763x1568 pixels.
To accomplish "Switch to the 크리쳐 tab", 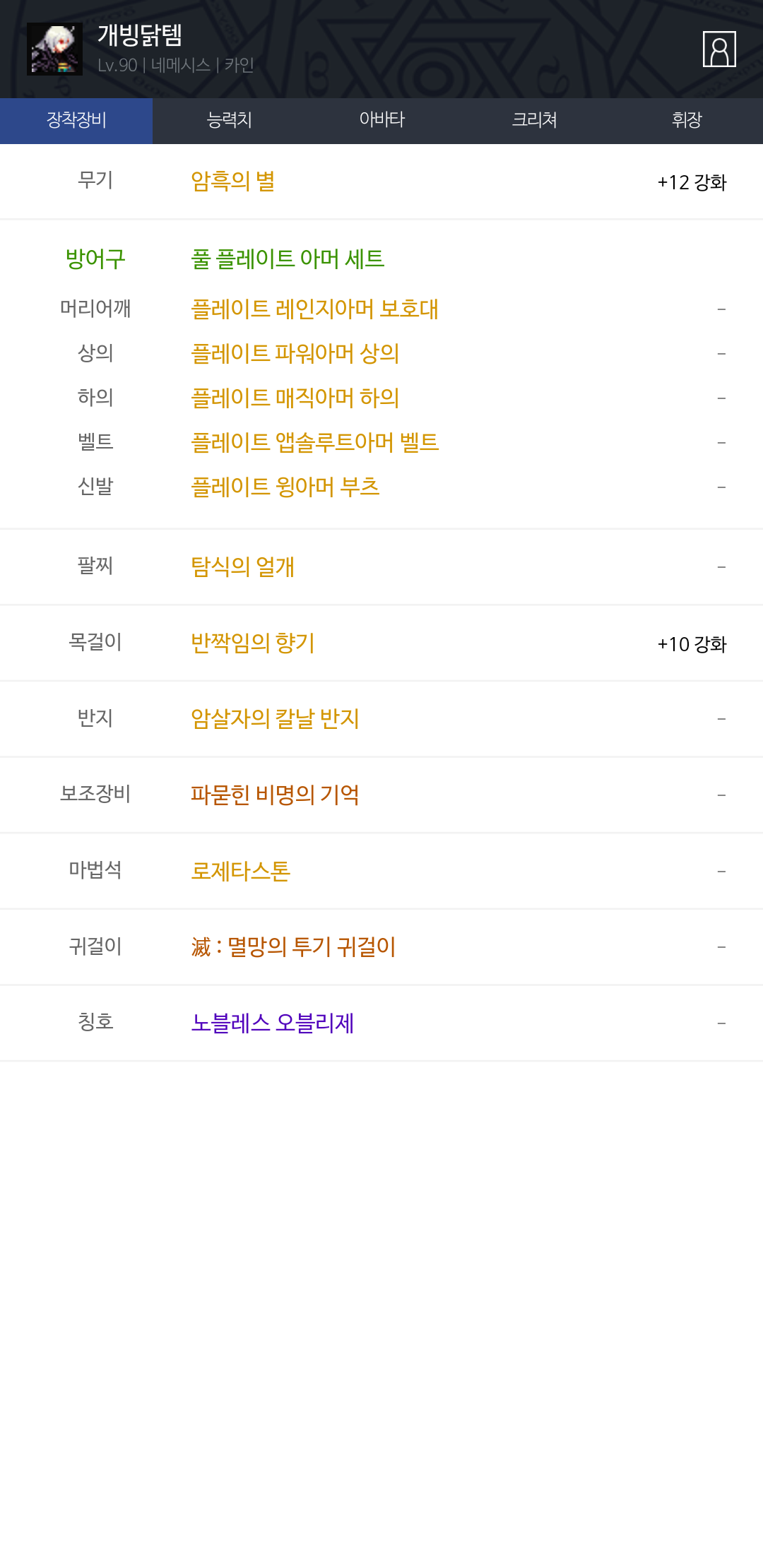I will [x=534, y=120].
